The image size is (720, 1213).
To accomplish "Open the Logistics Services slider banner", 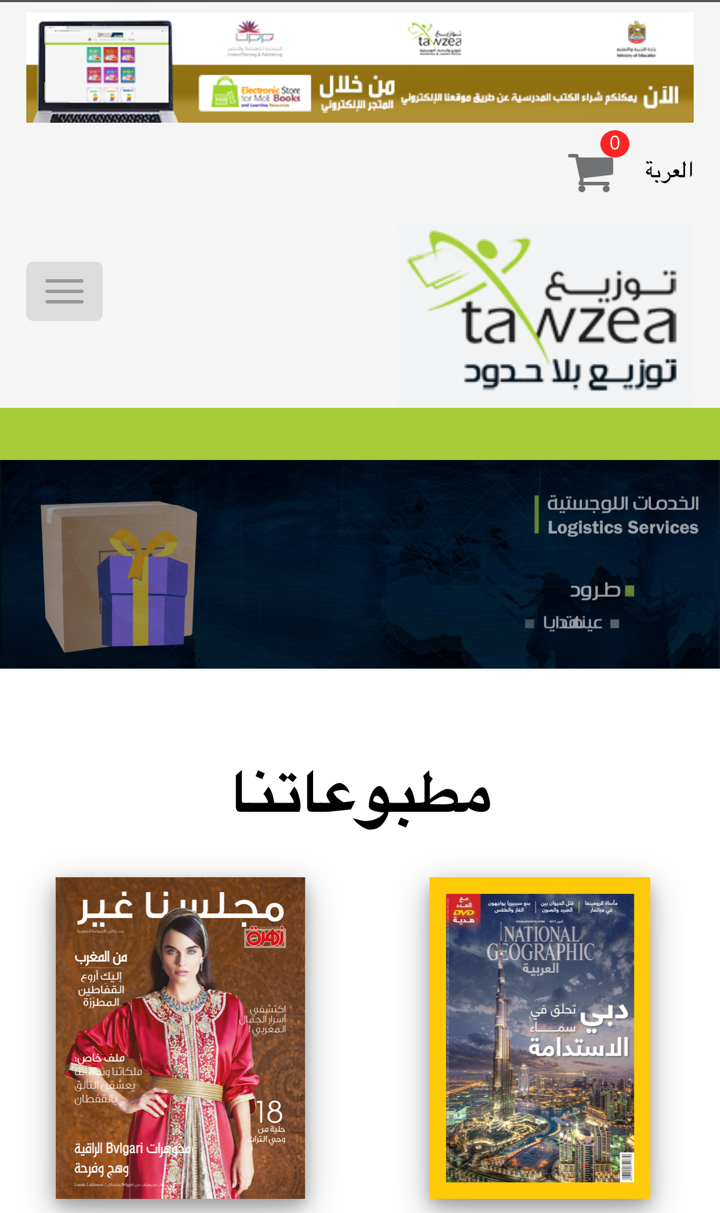I will coord(360,564).
